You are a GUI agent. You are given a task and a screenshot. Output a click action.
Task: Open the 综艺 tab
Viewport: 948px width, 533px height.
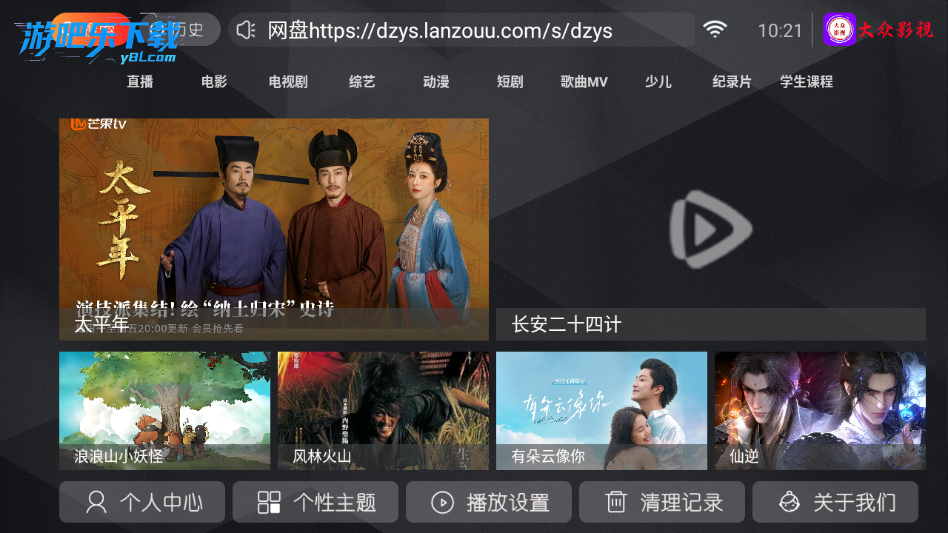[x=362, y=82]
